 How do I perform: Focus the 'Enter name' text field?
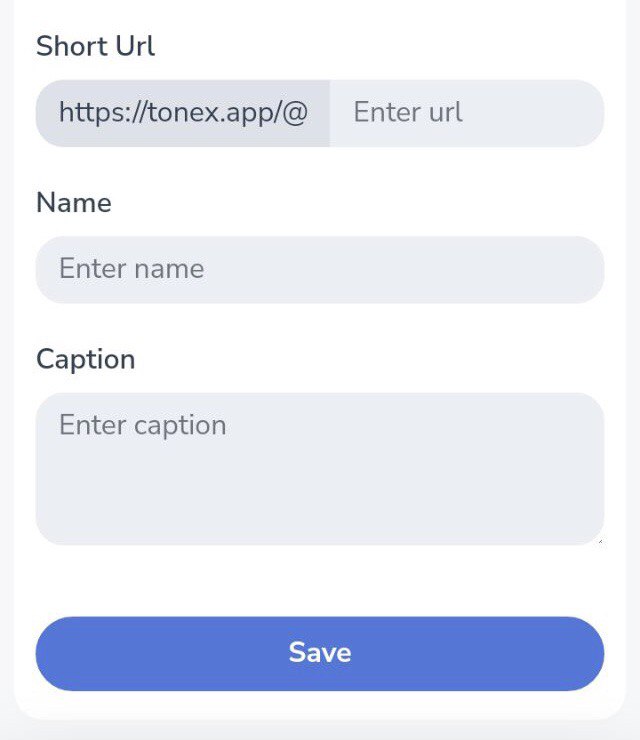[319, 269]
